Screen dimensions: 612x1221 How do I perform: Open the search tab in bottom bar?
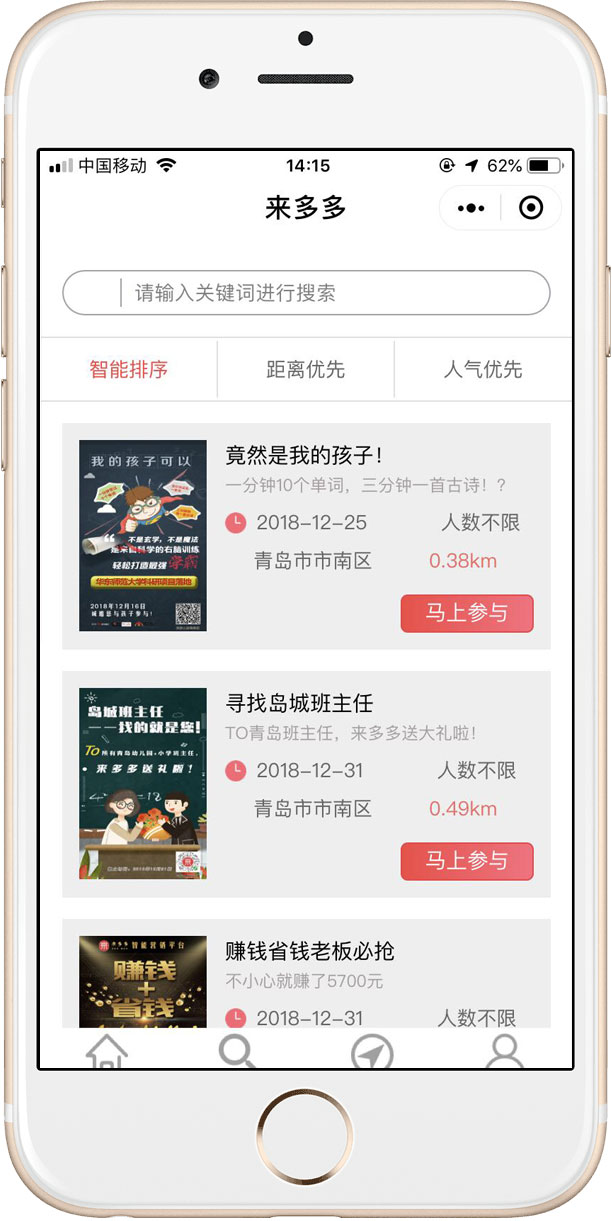point(238,1051)
